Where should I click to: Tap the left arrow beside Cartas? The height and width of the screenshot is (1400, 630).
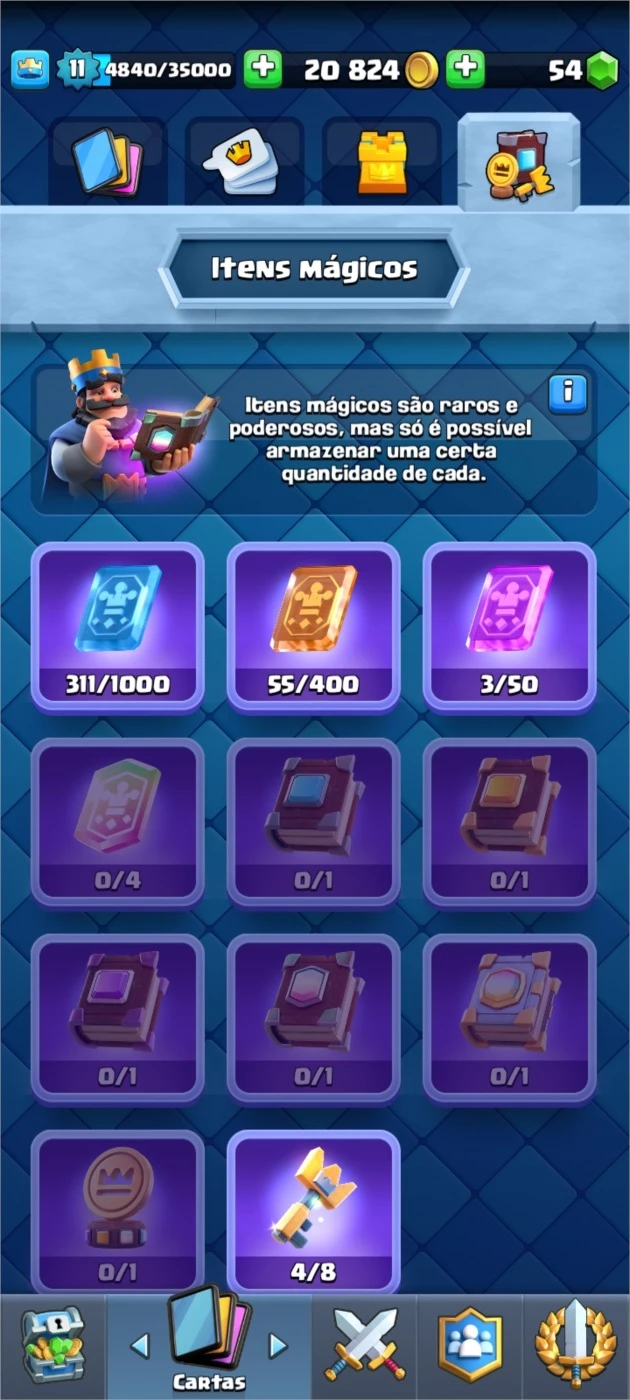click(140, 1346)
